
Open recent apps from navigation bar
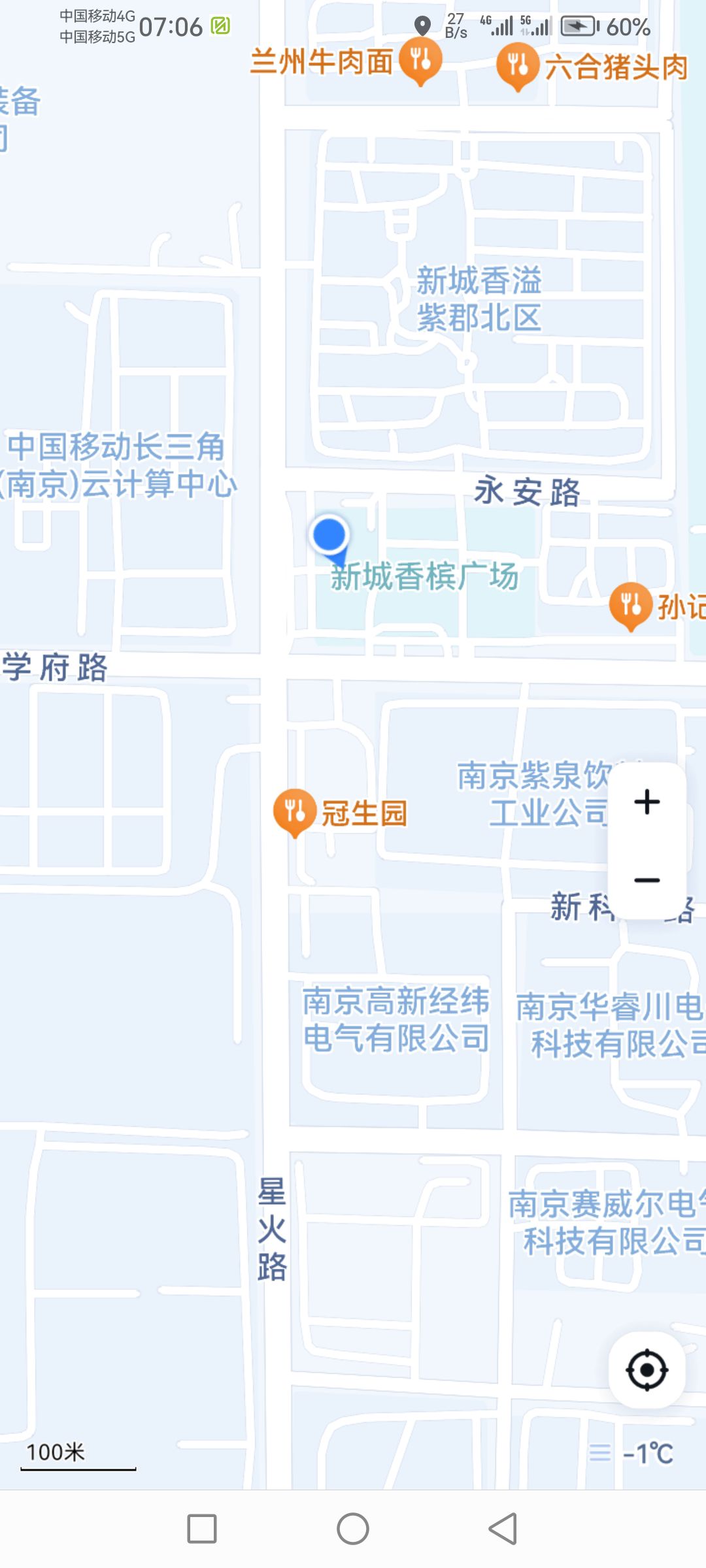click(202, 1529)
